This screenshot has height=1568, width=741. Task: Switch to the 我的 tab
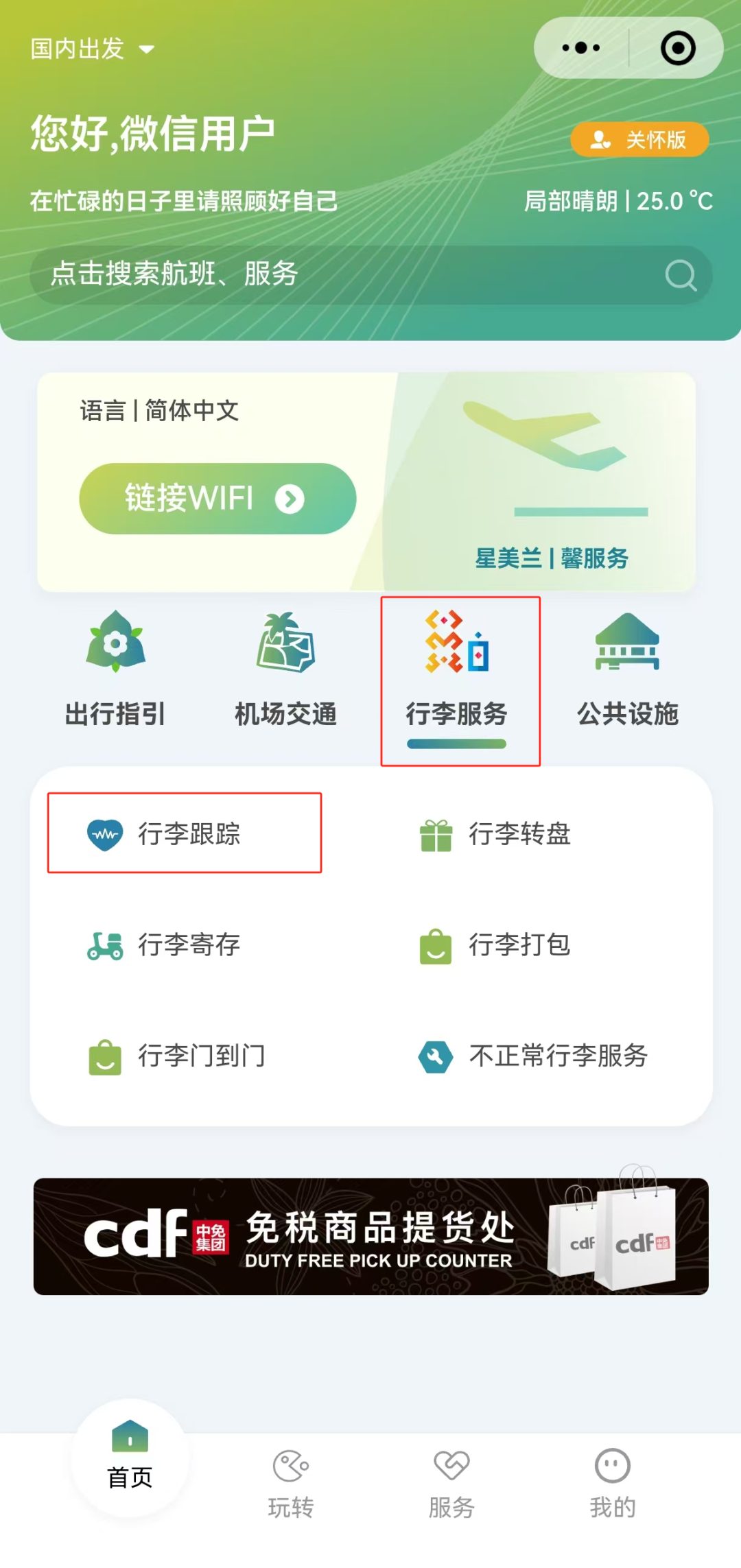pyautogui.click(x=613, y=1482)
